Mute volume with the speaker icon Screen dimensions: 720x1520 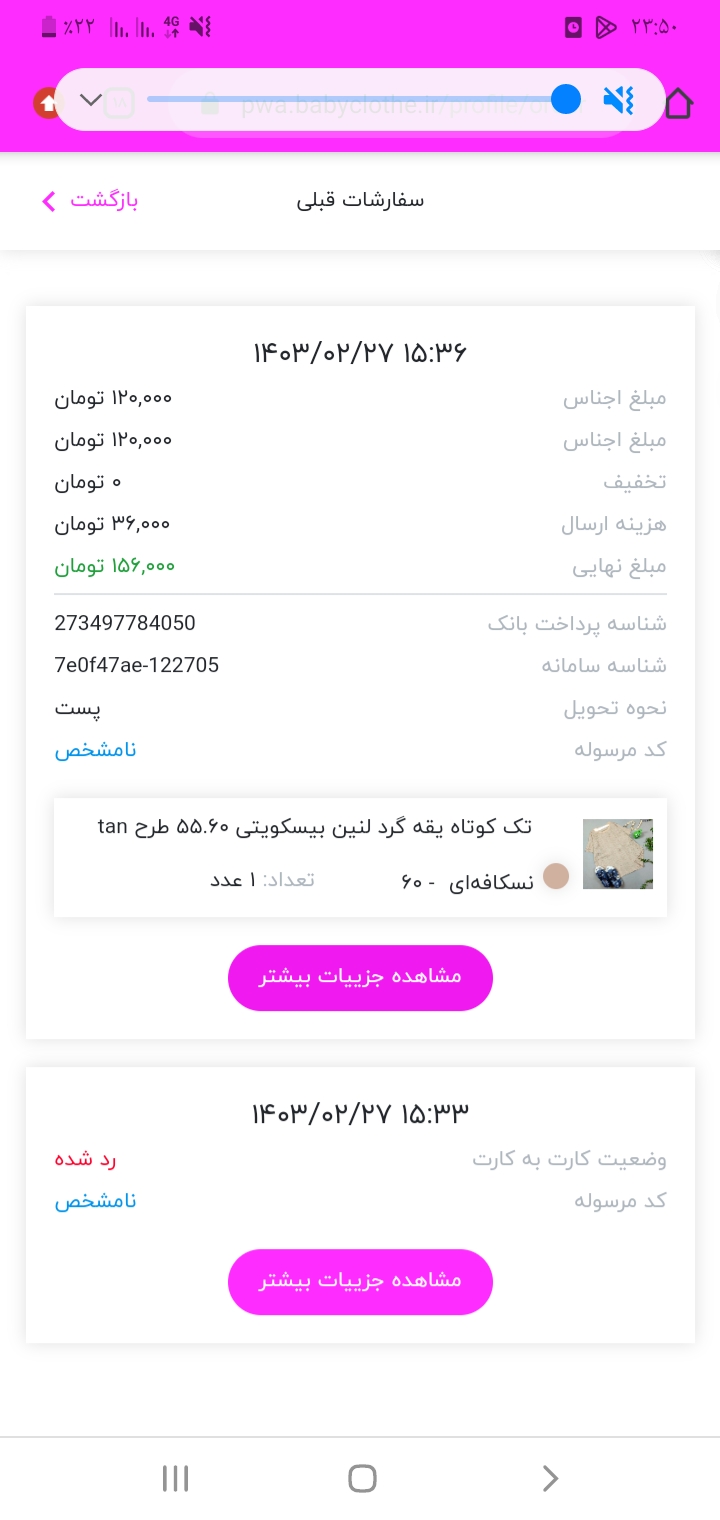[619, 100]
